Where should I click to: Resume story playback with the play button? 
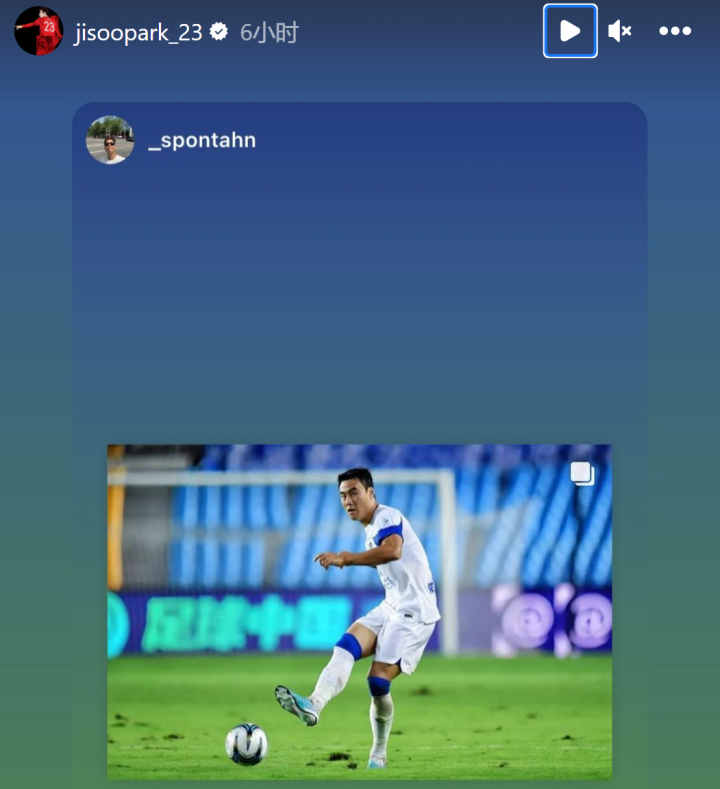click(570, 31)
